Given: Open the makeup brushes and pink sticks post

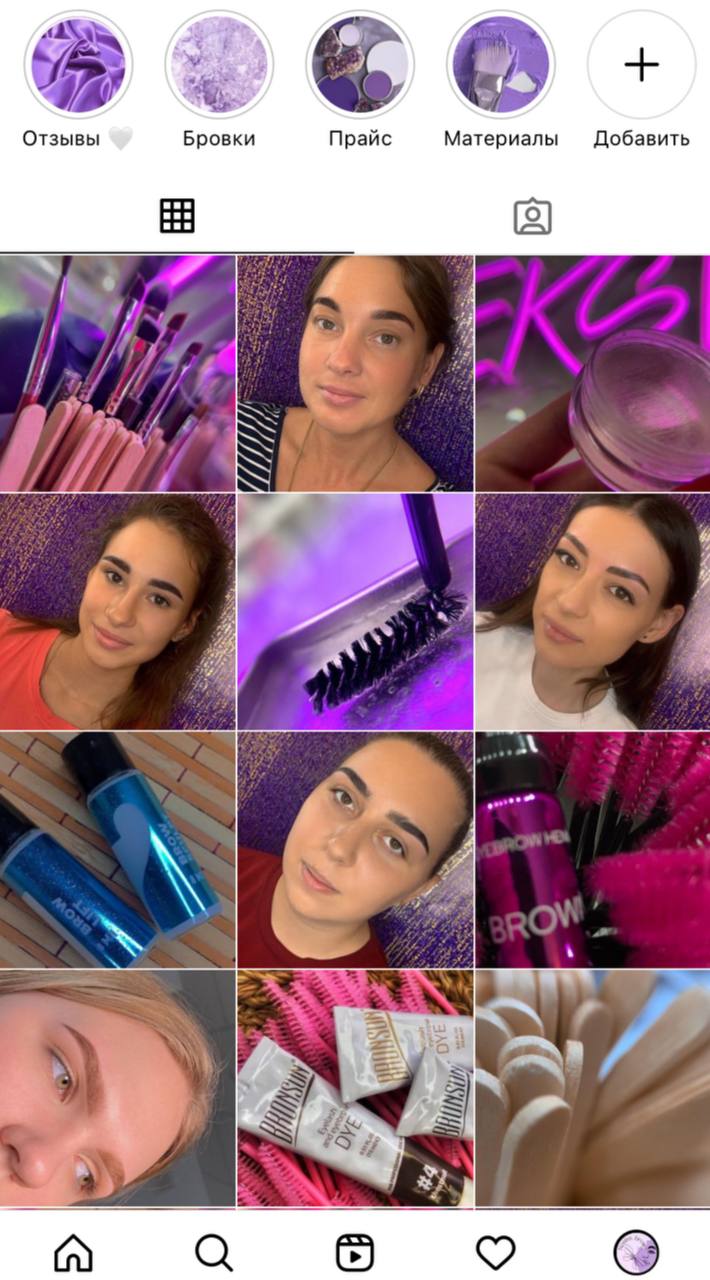Looking at the screenshot, I should tap(117, 373).
